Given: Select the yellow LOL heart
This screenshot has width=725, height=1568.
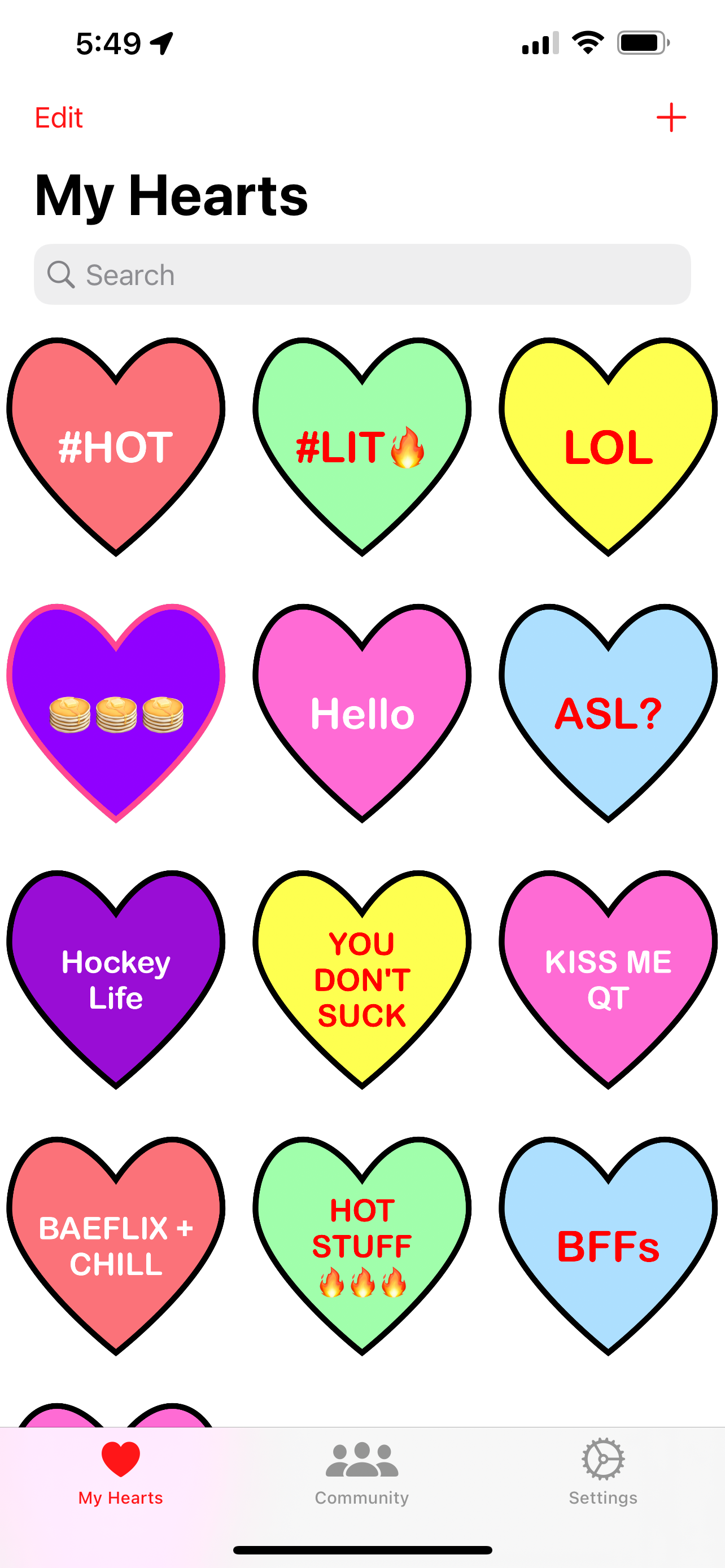Looking at the screenshot, I should pos(606,444).
